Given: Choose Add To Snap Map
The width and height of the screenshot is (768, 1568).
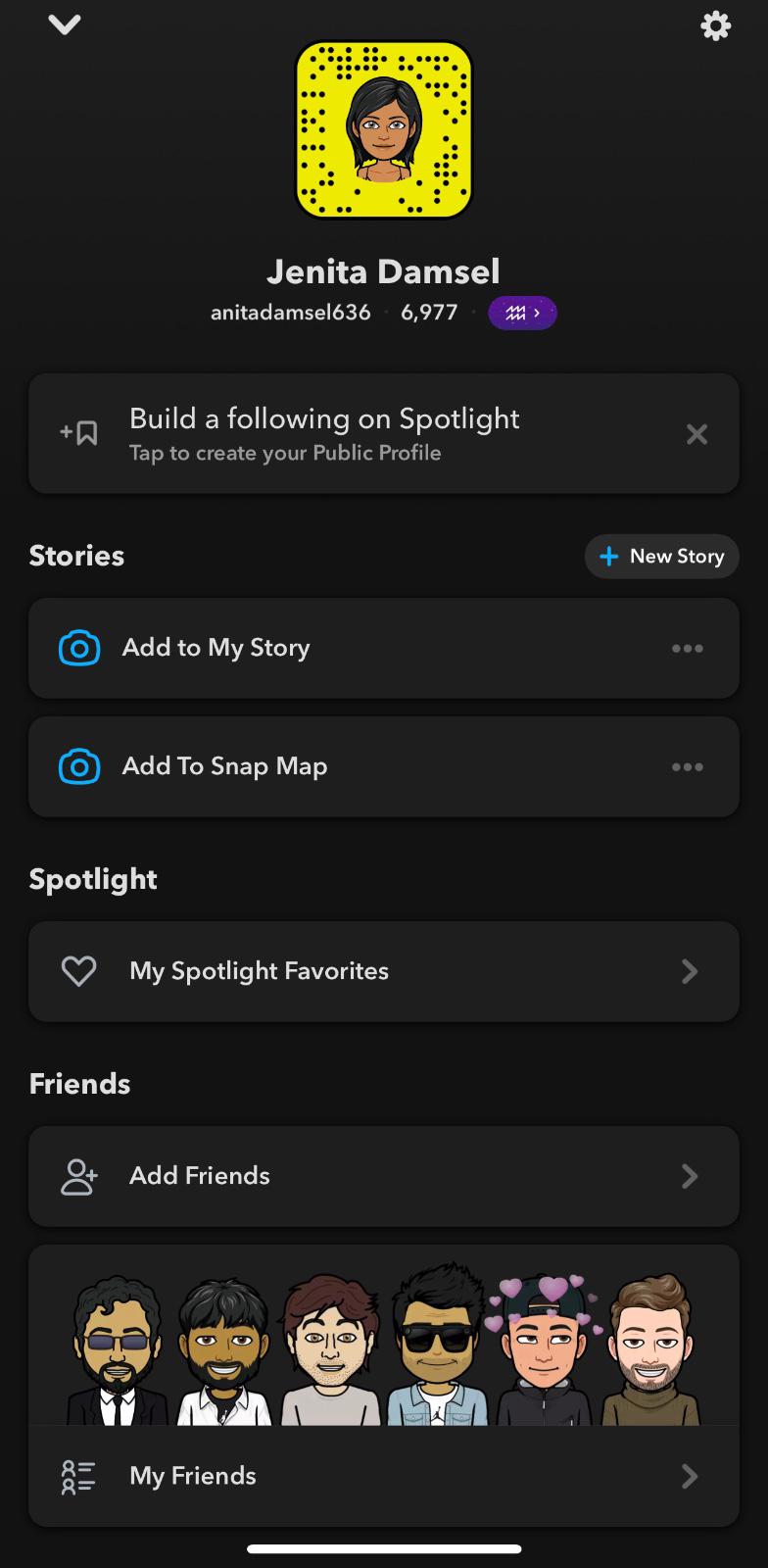Looking at the screenshot, I should pos(224,766).
